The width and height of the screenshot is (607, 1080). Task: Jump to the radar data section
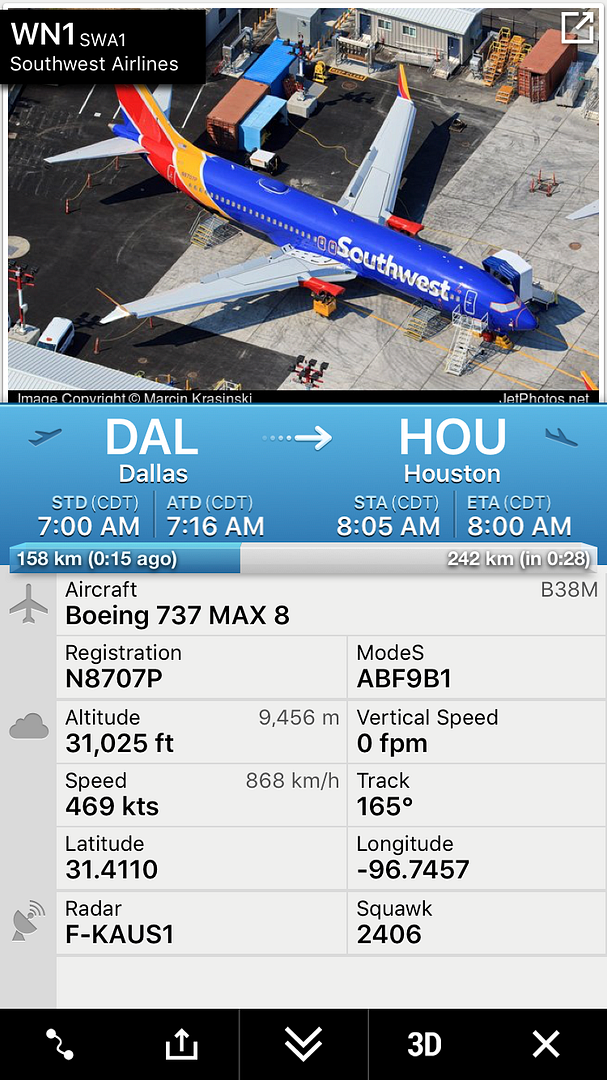[x=28, y=921]
